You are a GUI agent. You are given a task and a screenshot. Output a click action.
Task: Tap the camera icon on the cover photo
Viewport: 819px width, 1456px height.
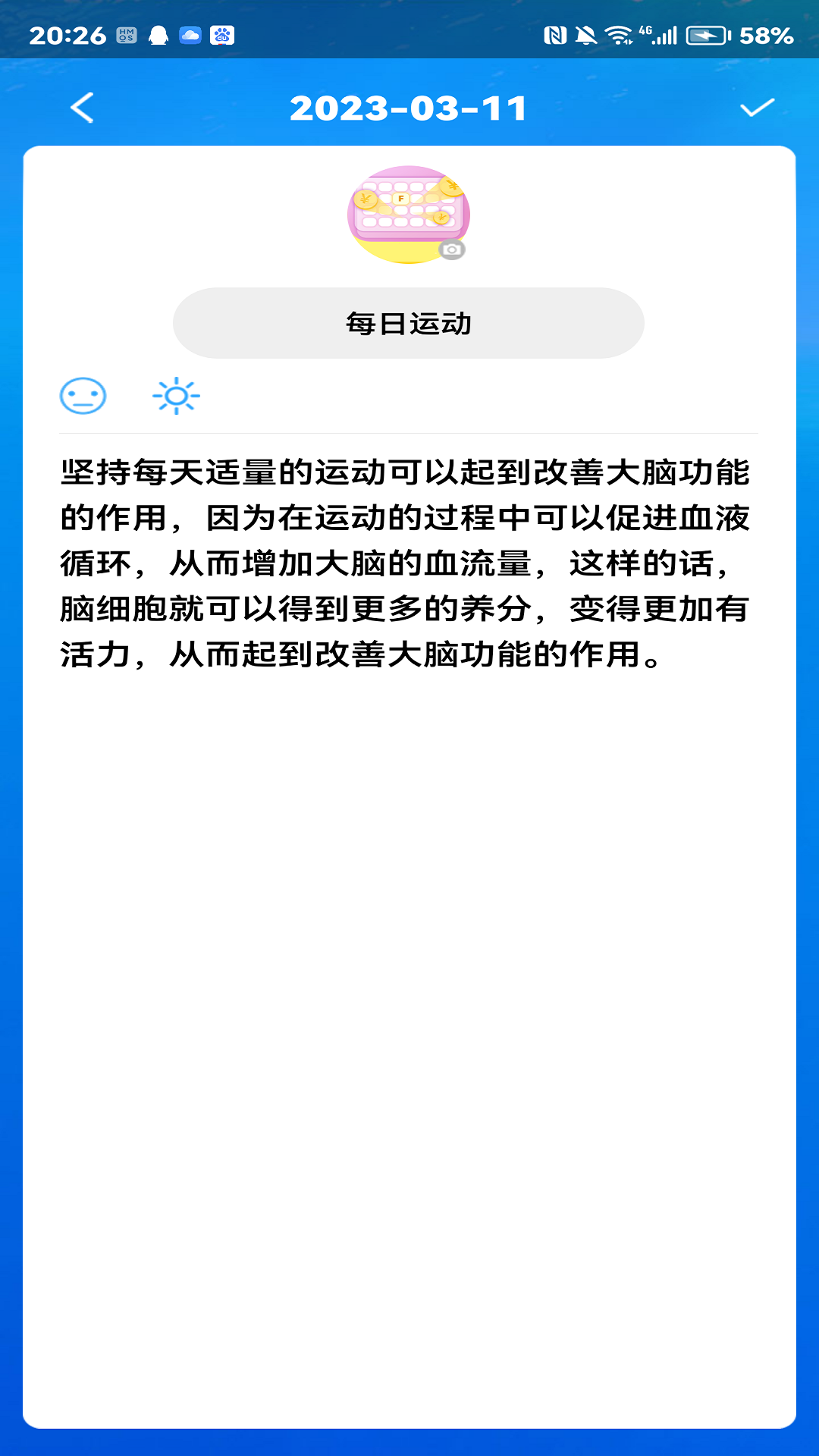452,250
